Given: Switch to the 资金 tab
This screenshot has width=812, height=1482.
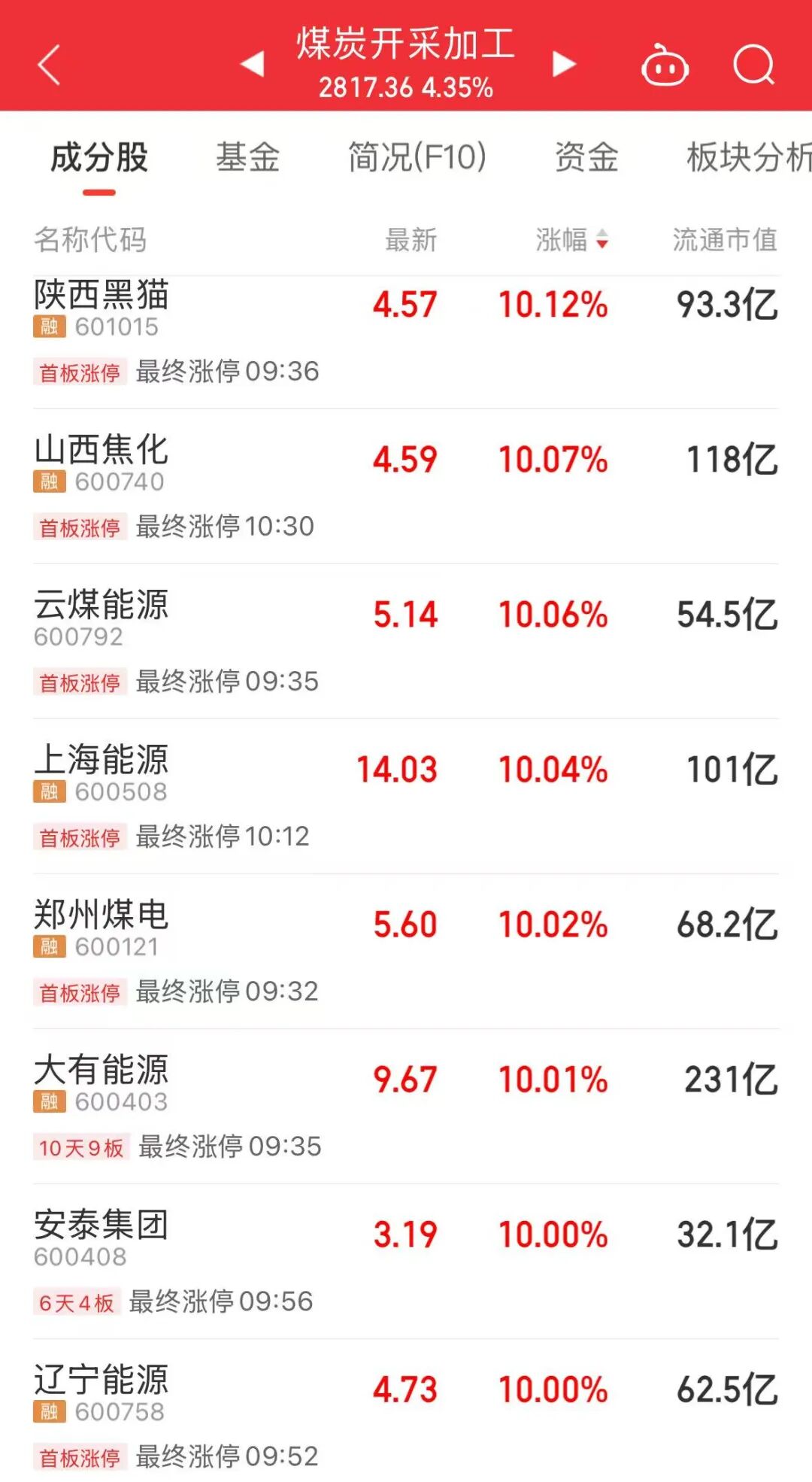Looking at the screenshot, I should tap(586, 158).
